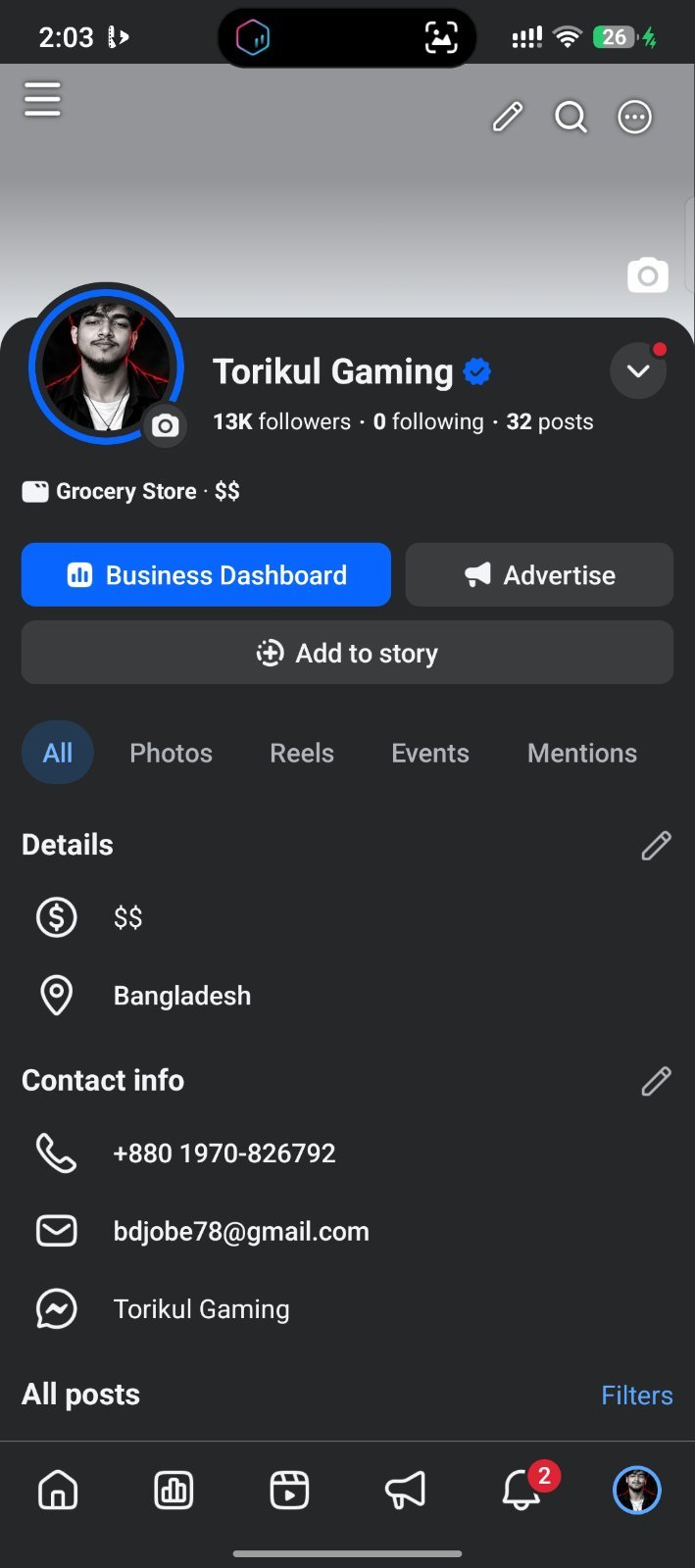
Task: Open the hamburger menu
Action: tap(42, 99)
